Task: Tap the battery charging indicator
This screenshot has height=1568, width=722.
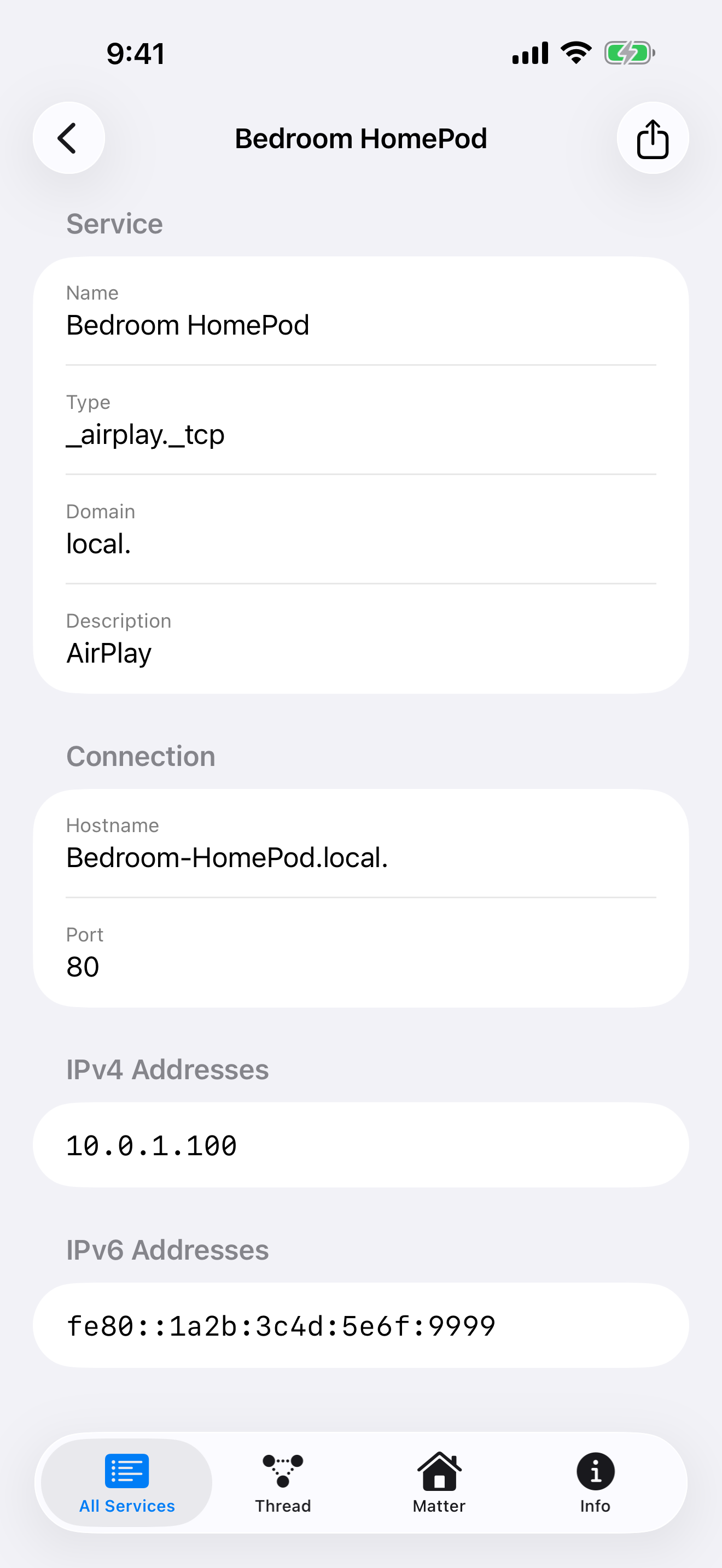Action: [x=627, y=53]
